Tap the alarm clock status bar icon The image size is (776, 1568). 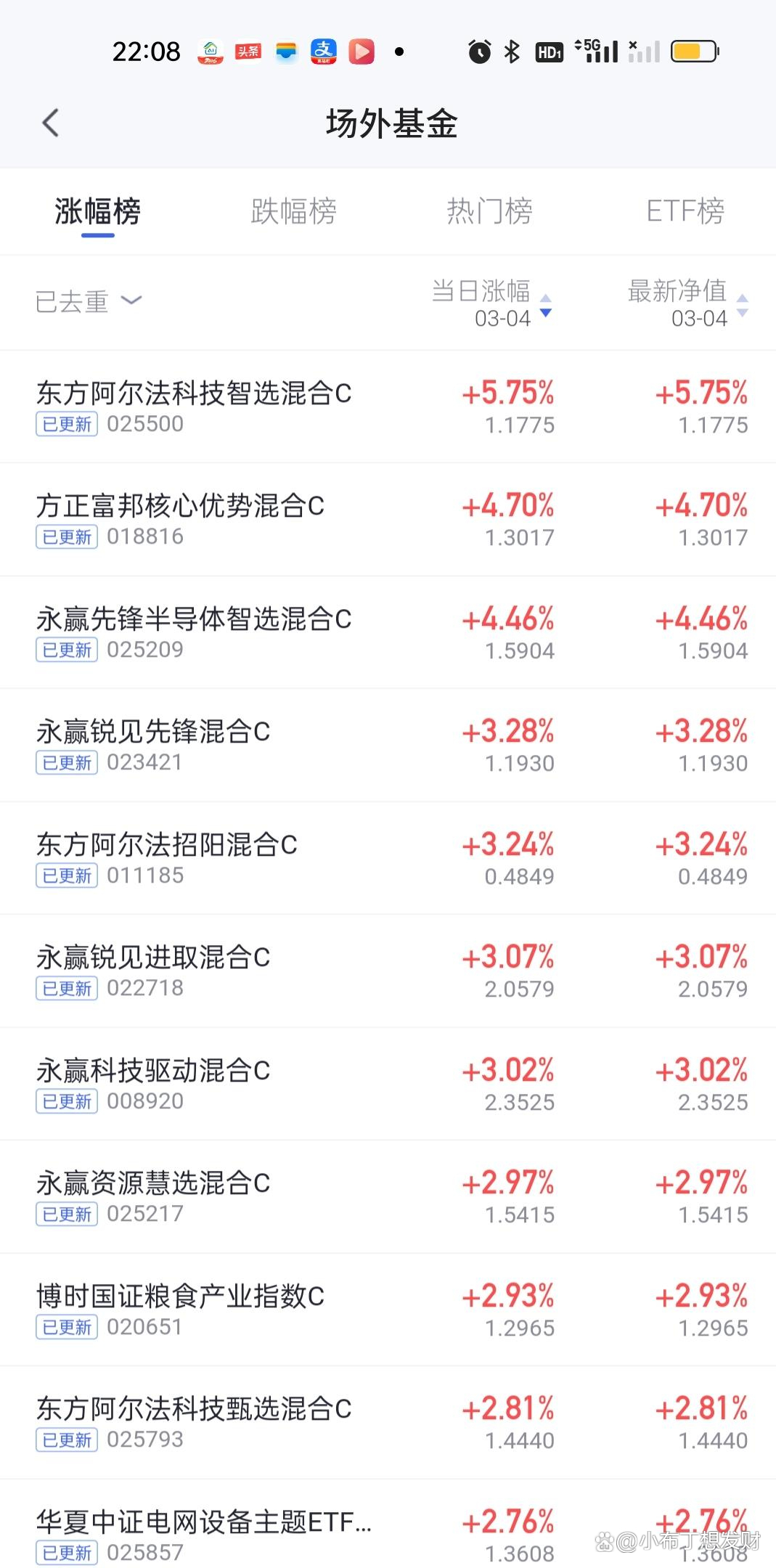[x=478, y=51]
